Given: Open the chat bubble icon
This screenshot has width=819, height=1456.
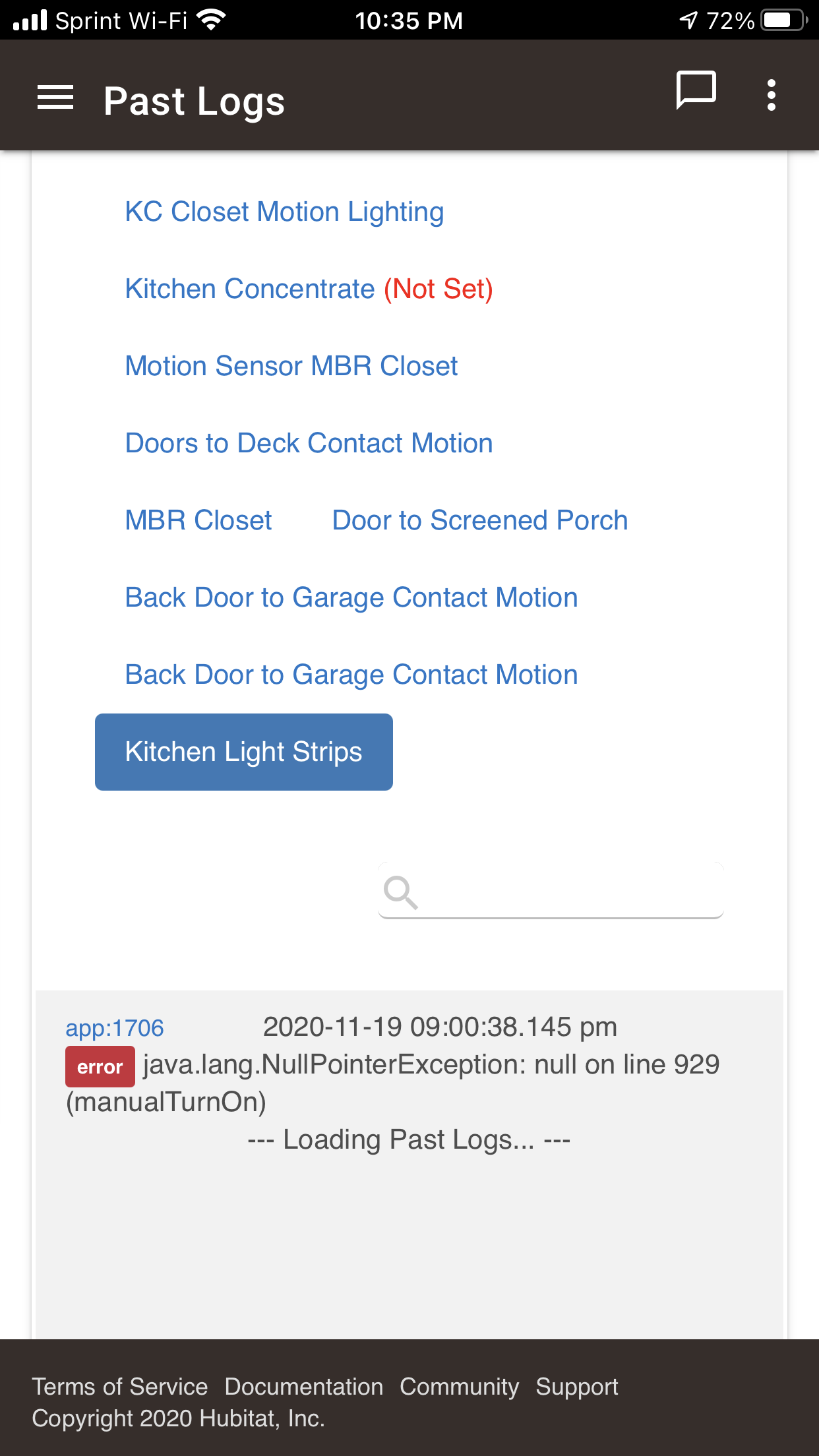Looking at the screenshot, I should tap(696, 90).
